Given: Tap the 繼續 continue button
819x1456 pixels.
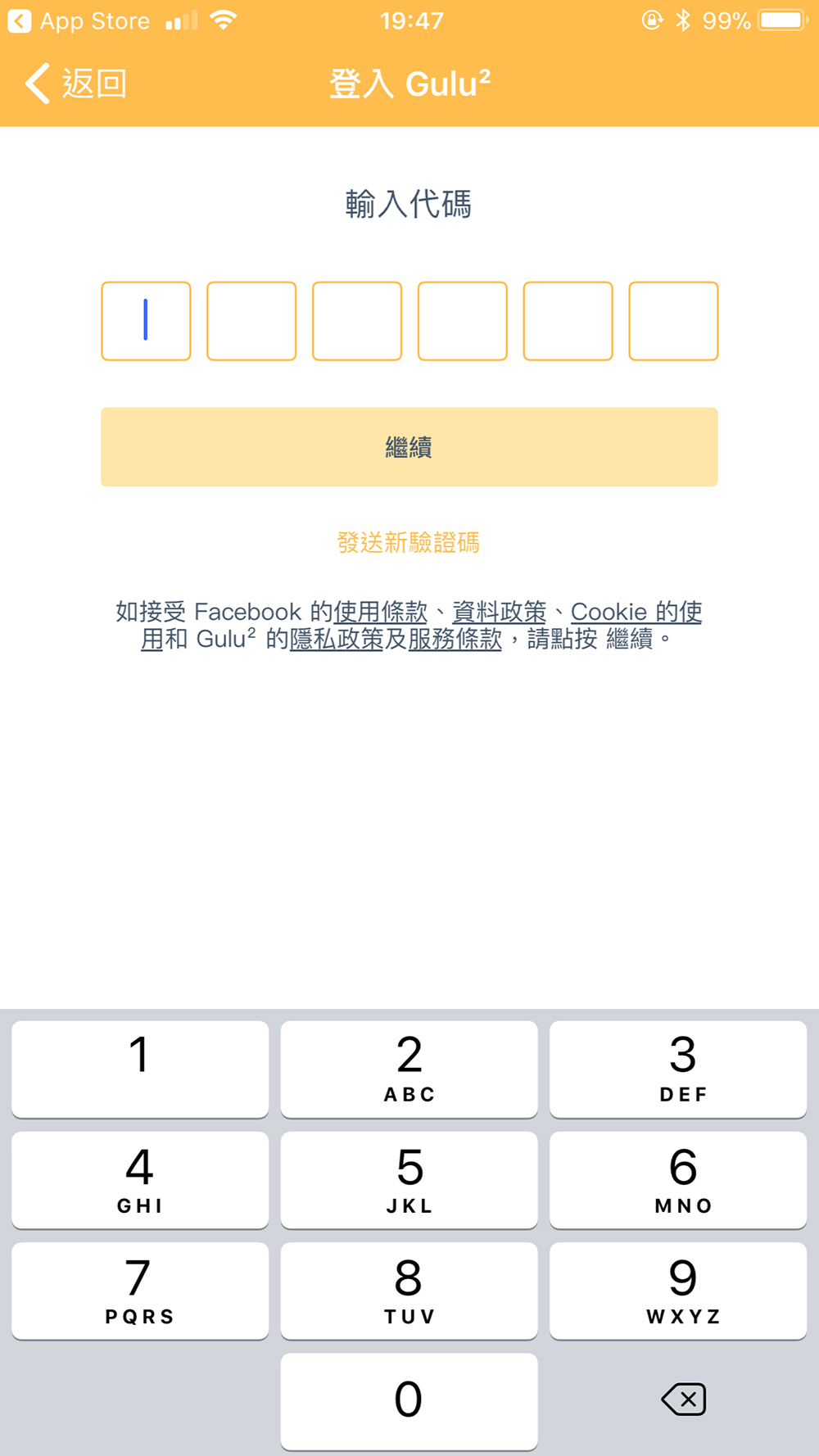Looking at the screenshot, I should click(x=409, y=447).
